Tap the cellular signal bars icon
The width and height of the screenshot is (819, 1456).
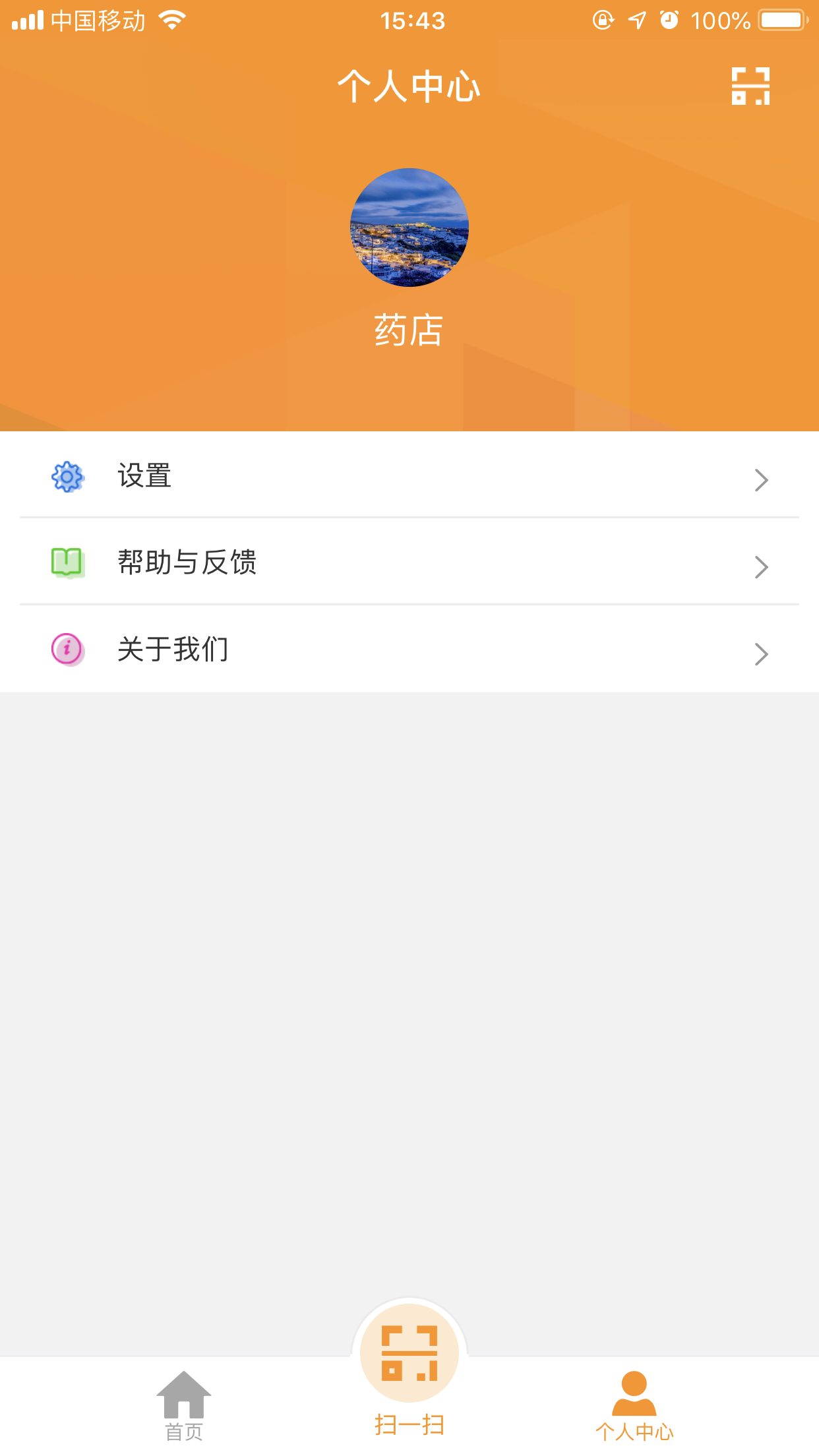(x=28, y=20)
